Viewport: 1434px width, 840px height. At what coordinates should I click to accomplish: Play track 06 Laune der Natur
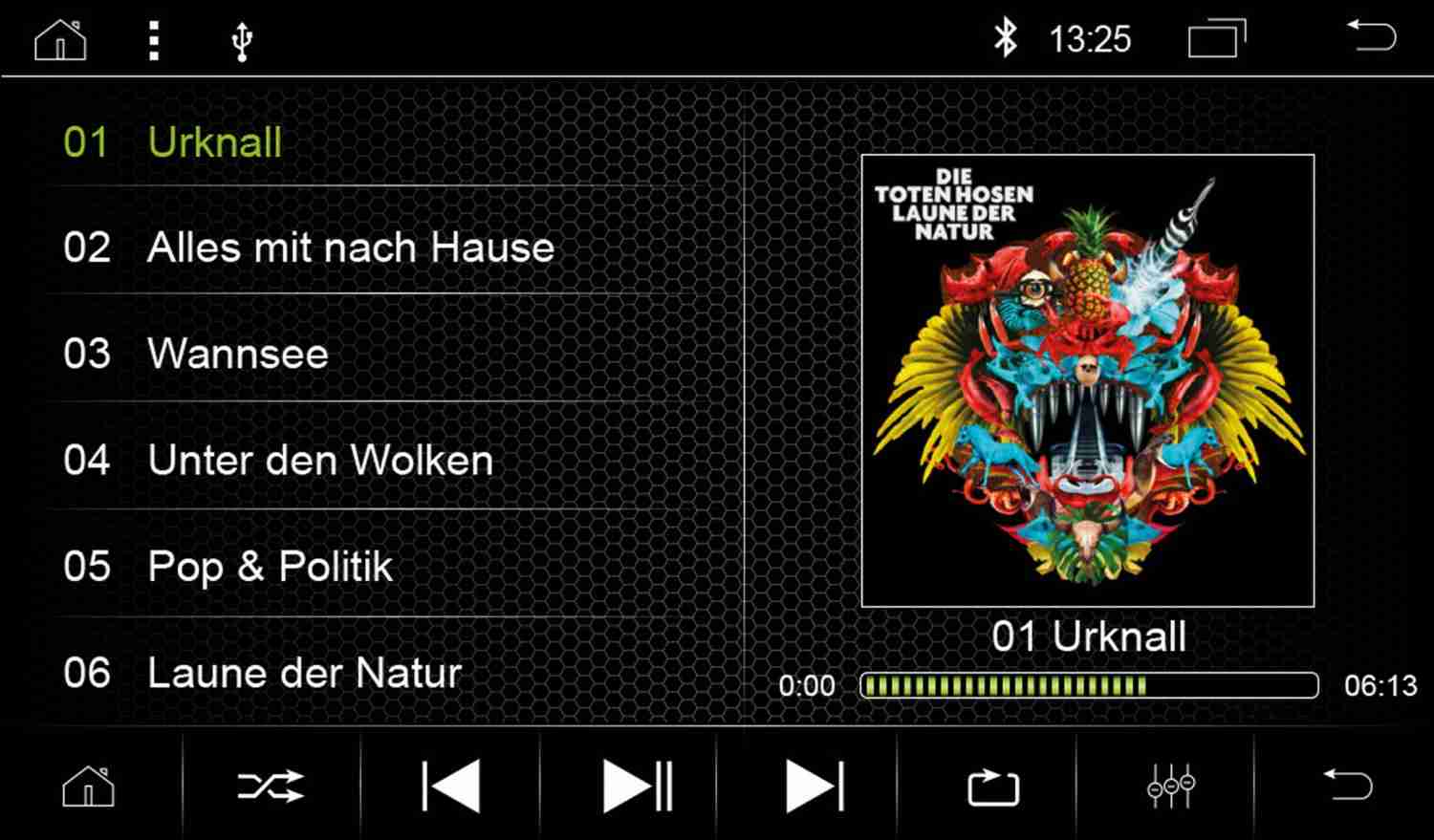tap(304, 673)
